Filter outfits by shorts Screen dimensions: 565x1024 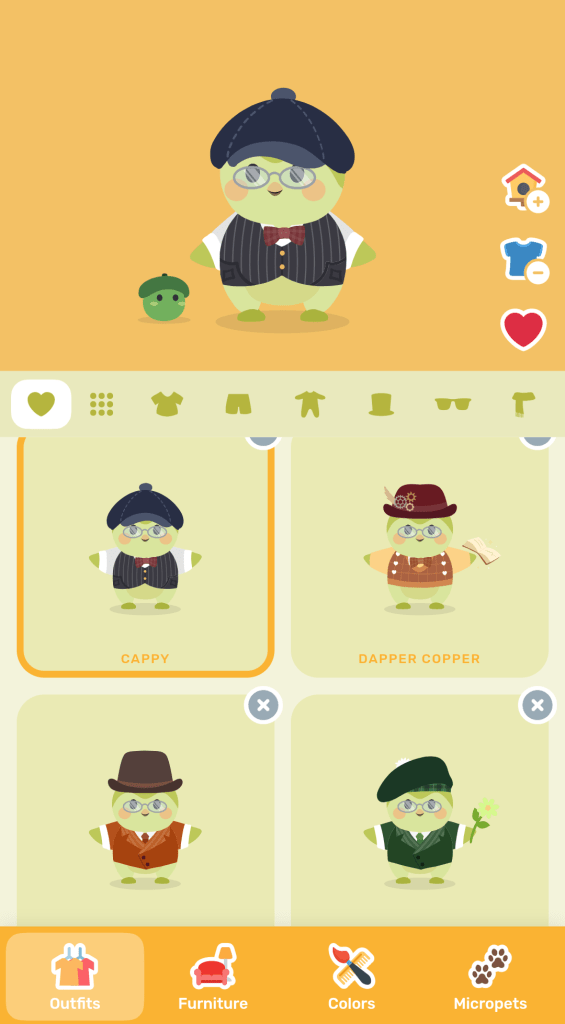[238, 404]
